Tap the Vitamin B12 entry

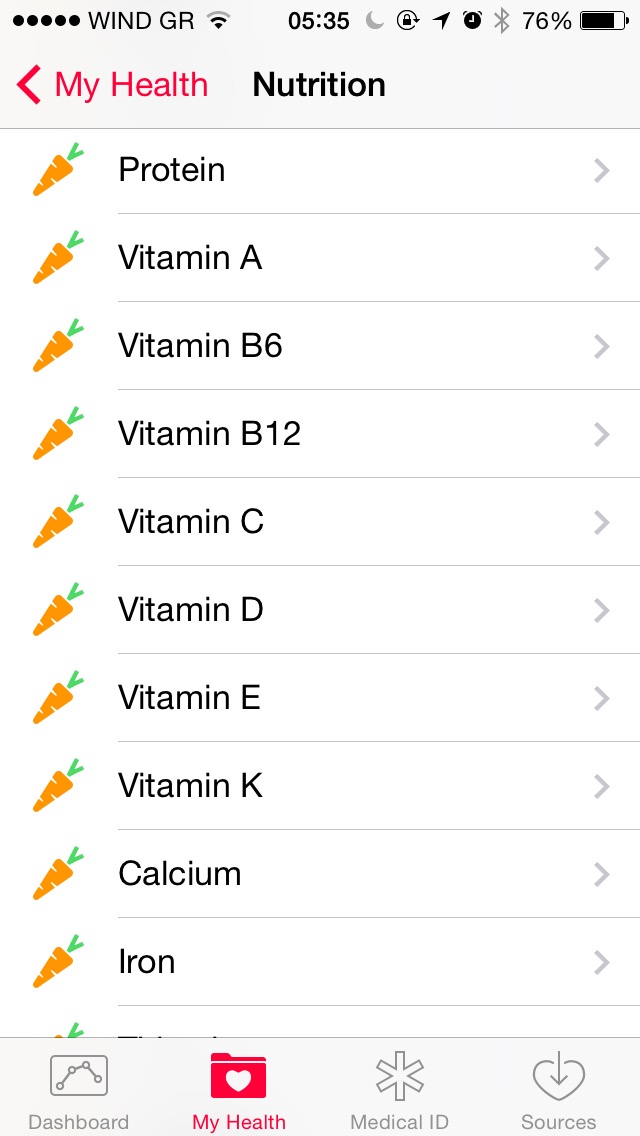(320, 434)
